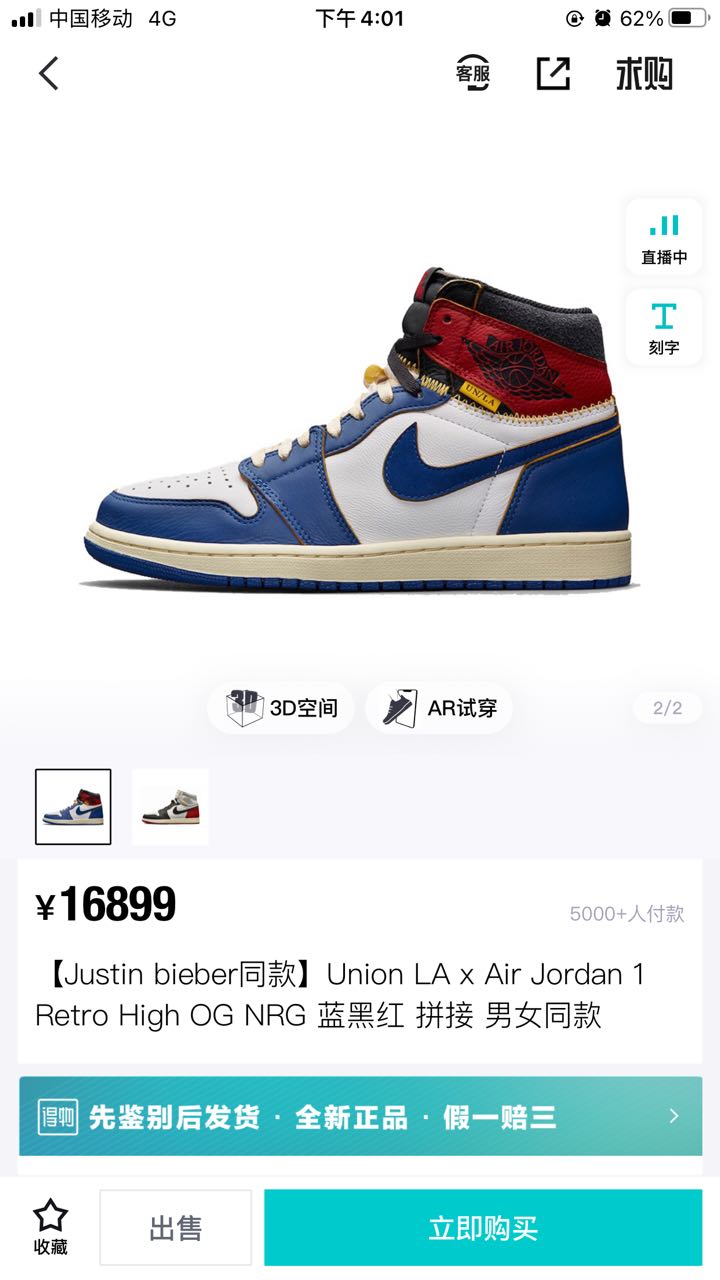The image size is (720, 1280).
Task: Open the 先鉴别后发货 authenticity banner
Action: pyautogui.click(x=360, y=1116)
